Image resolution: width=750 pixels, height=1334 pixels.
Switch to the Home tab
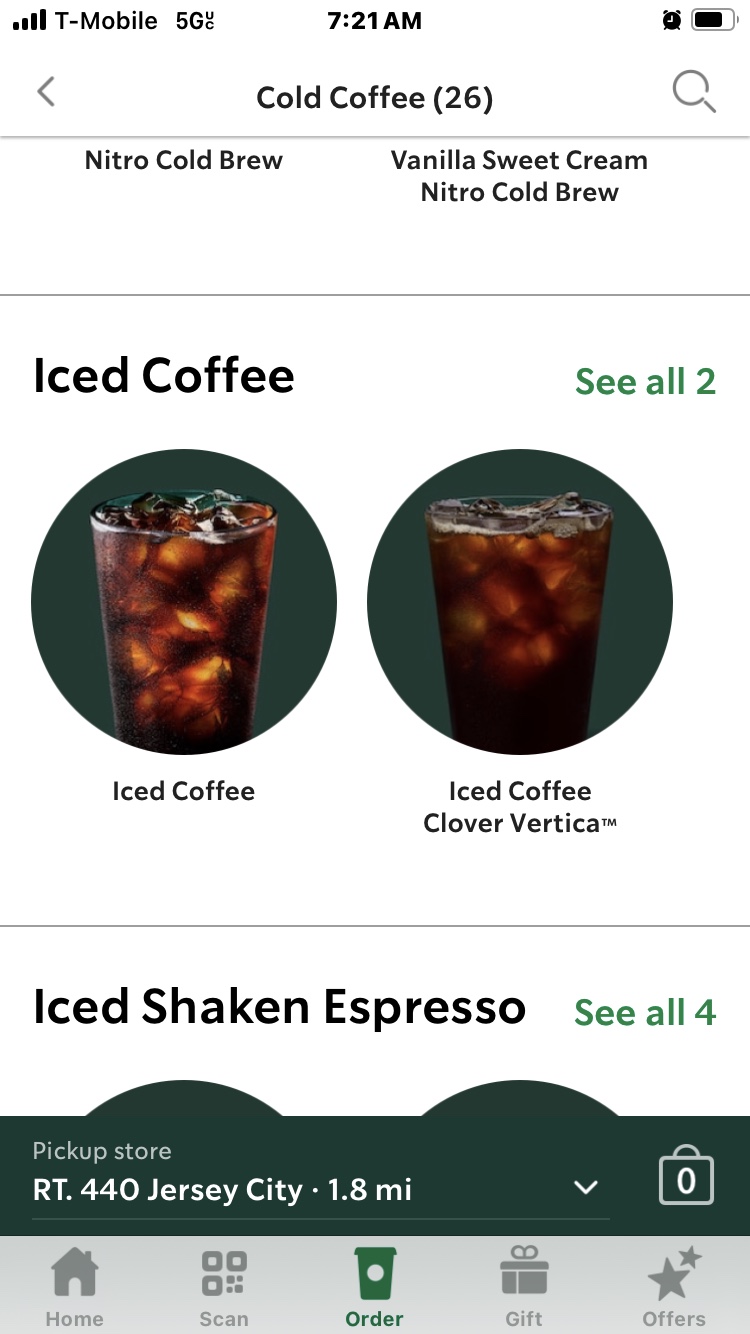pyautogui.click(x=75, y=1287)
